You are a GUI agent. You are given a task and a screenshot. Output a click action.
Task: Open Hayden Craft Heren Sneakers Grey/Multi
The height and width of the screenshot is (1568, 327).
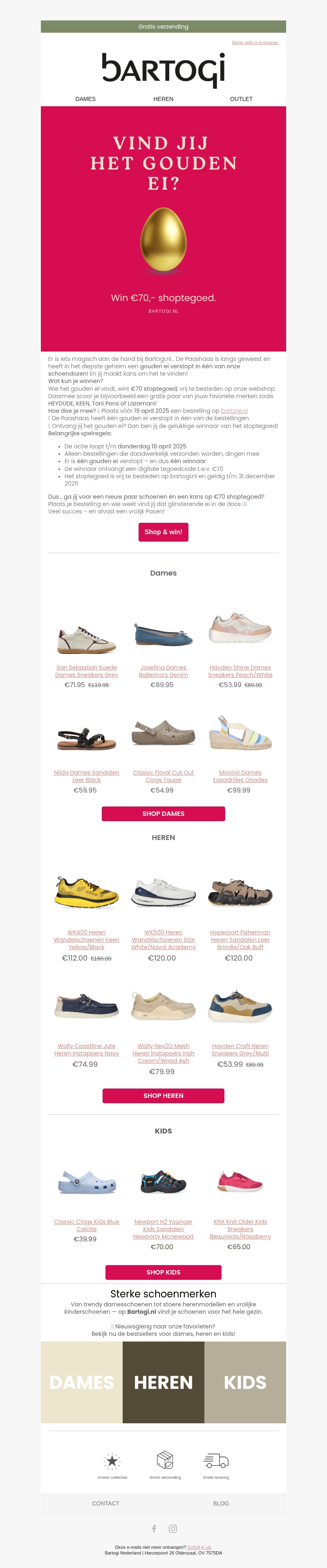240,1049
